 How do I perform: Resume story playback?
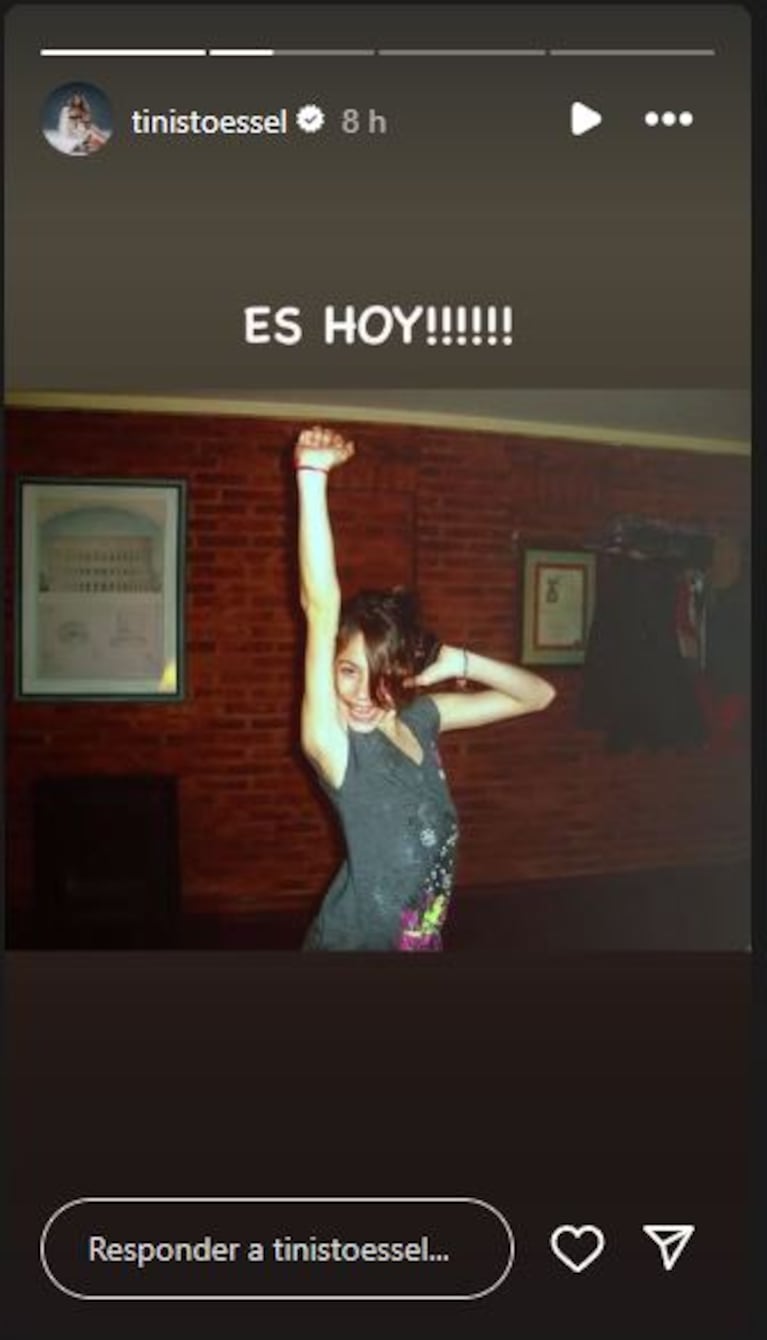tap(585, 119)
